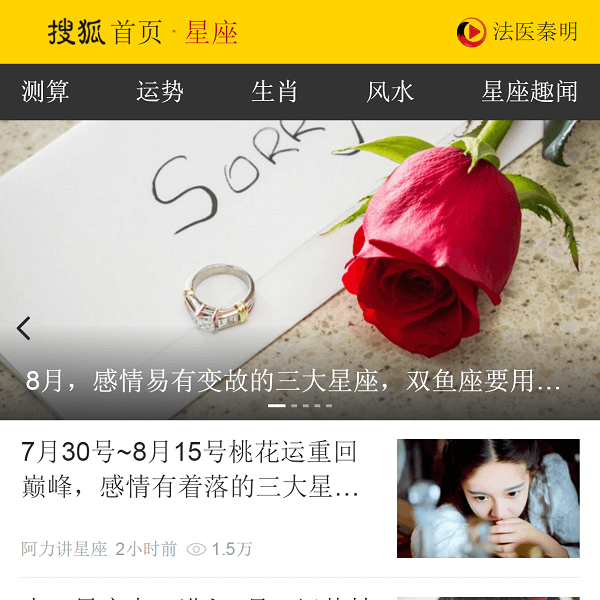Viewport: 600px width, 600px height.
Task: Switch to the 运势 tab
Action: tap(160, 92)
